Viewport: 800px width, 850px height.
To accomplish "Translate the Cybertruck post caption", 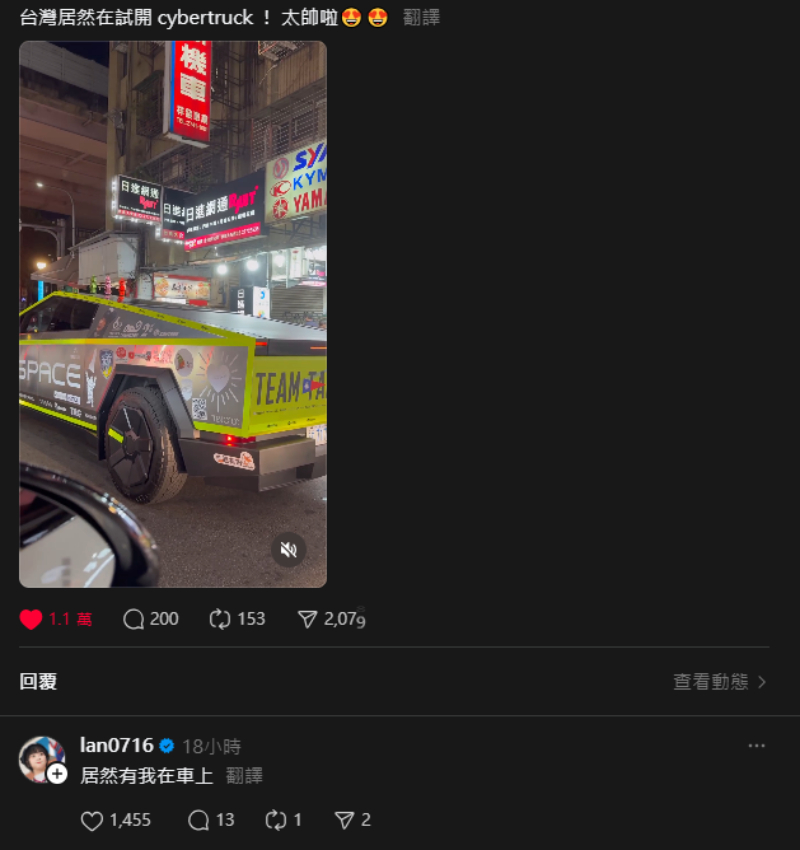I will tap(421, 18).
